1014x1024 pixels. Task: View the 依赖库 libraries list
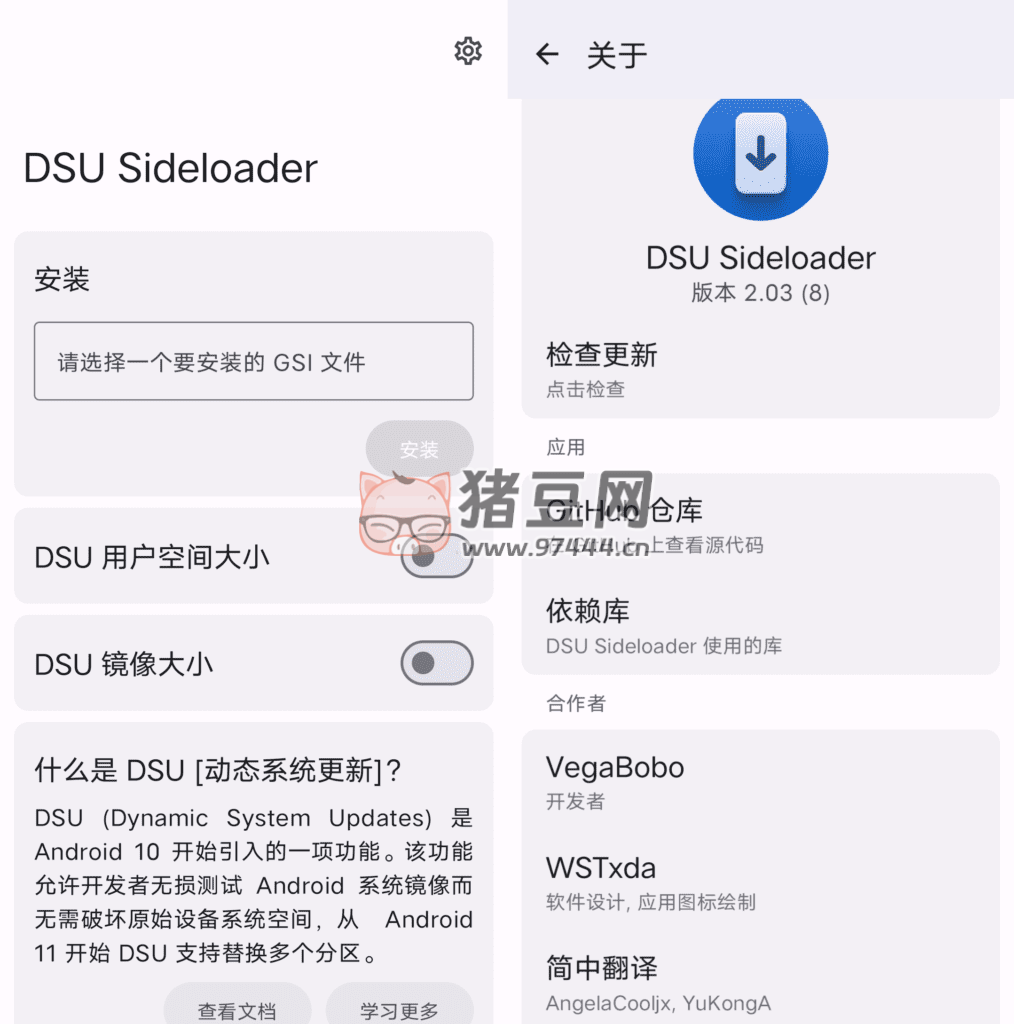(x=760, y=626)
